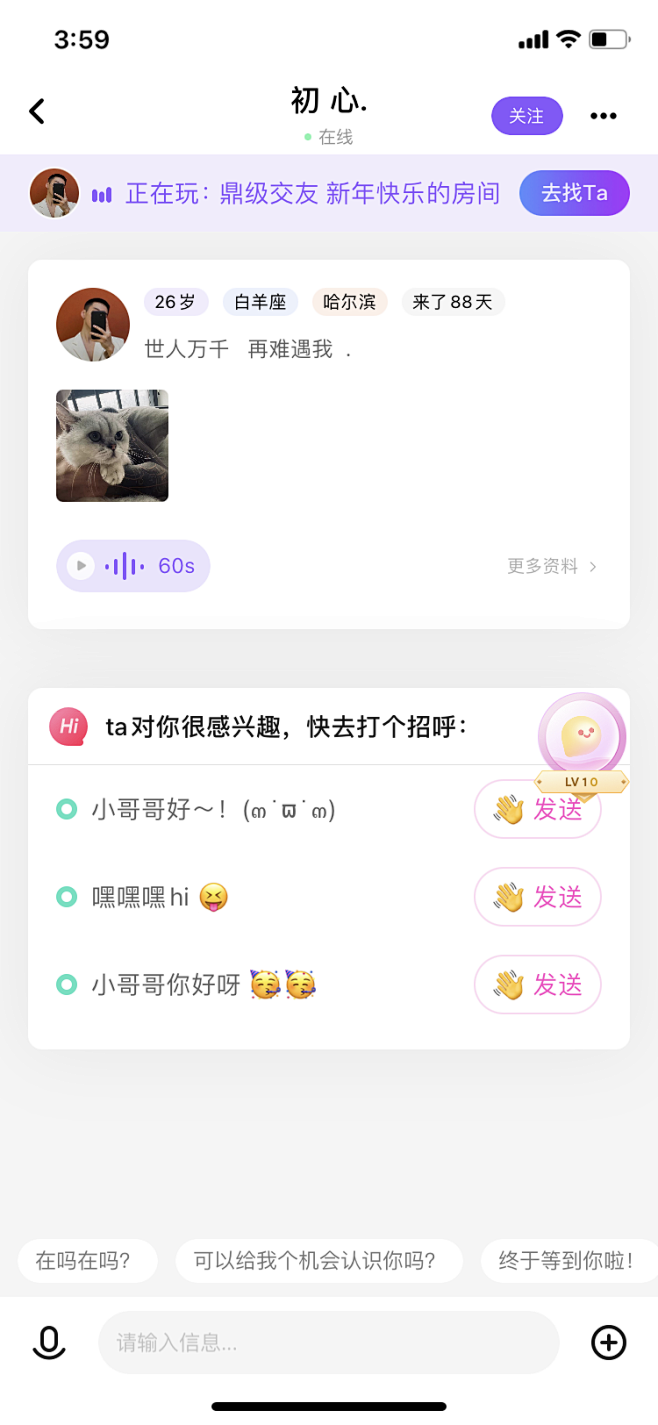Image resolution: width=658 pixels, height=1425 pixels.
Task: Open the plus attachment menu
Action: coord(609,1342)
